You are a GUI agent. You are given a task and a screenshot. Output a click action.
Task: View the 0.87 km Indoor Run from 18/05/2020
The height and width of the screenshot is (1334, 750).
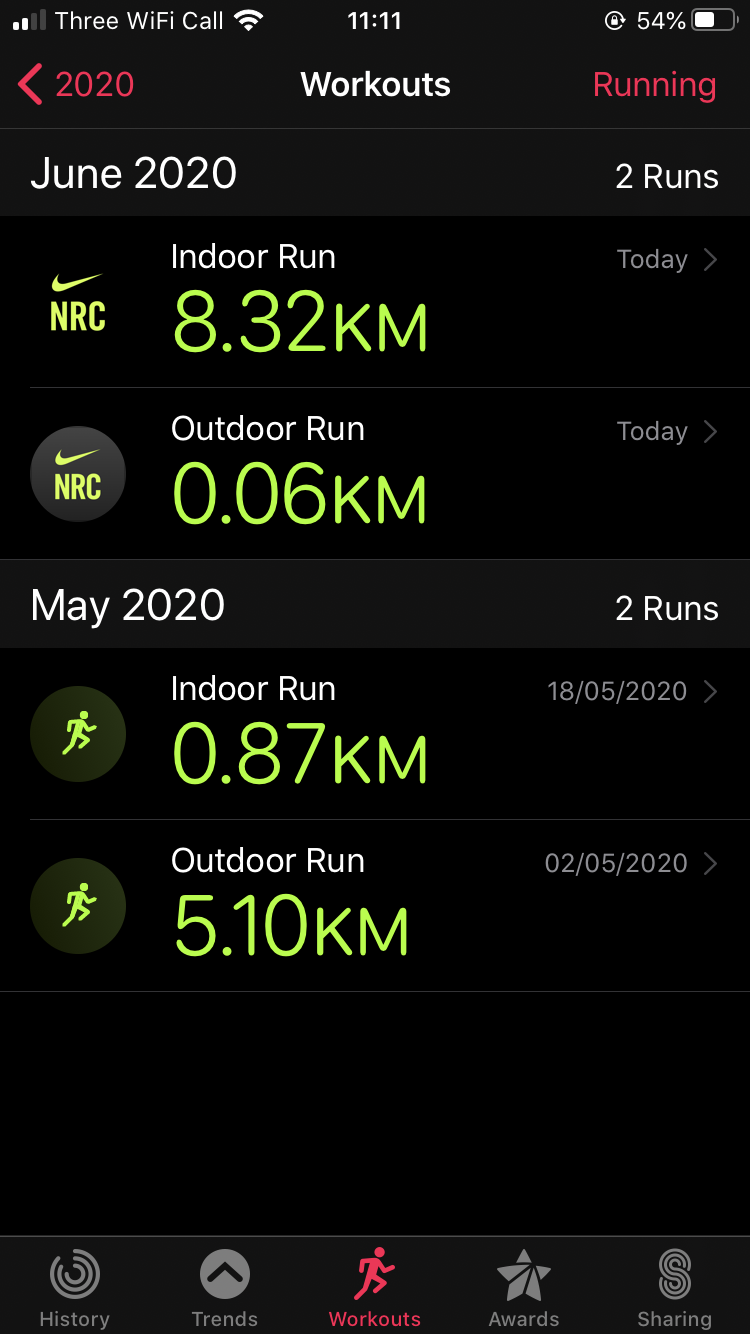[x=375, y=734]
